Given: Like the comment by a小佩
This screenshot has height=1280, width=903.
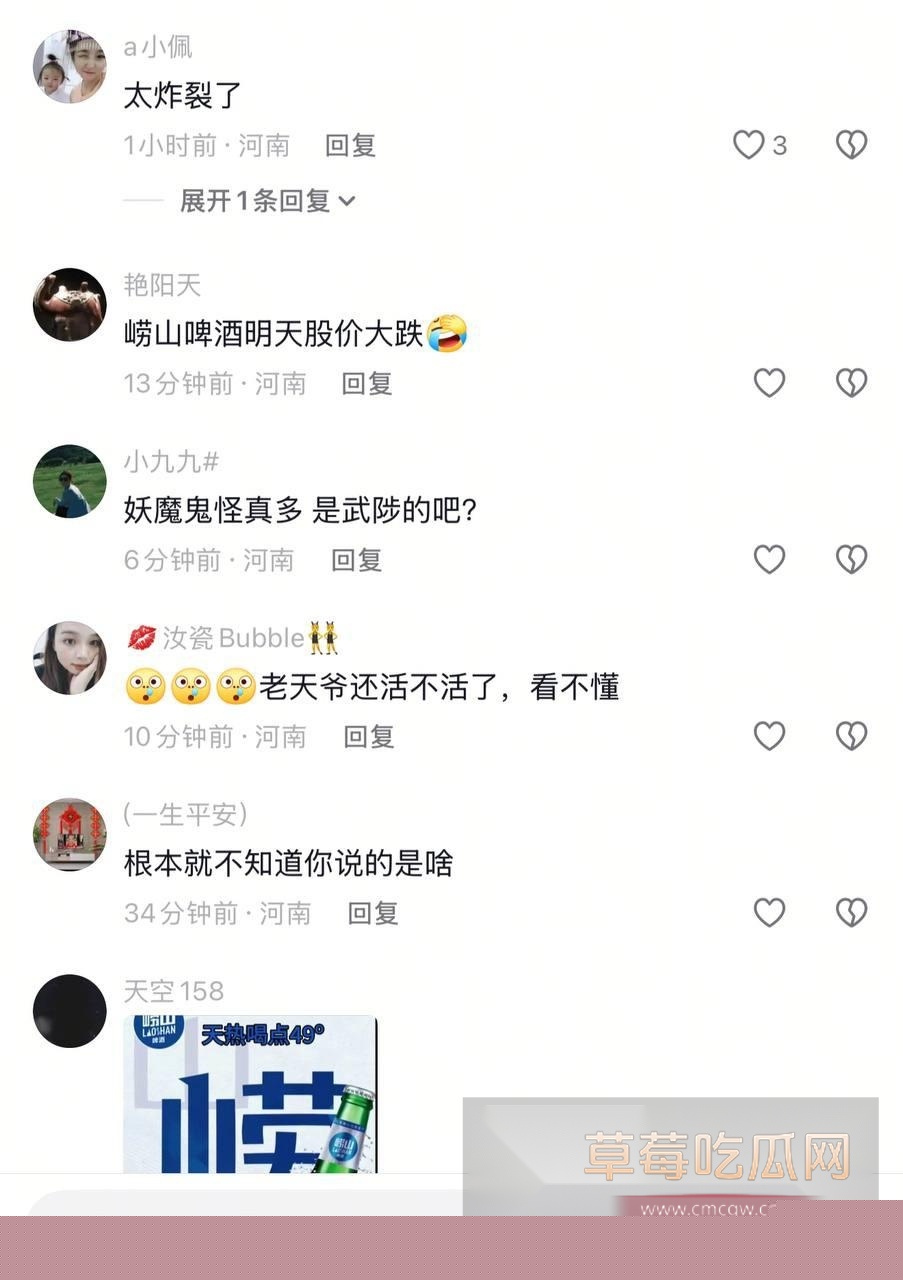Looking at the screenshot, I should point(750,146).
